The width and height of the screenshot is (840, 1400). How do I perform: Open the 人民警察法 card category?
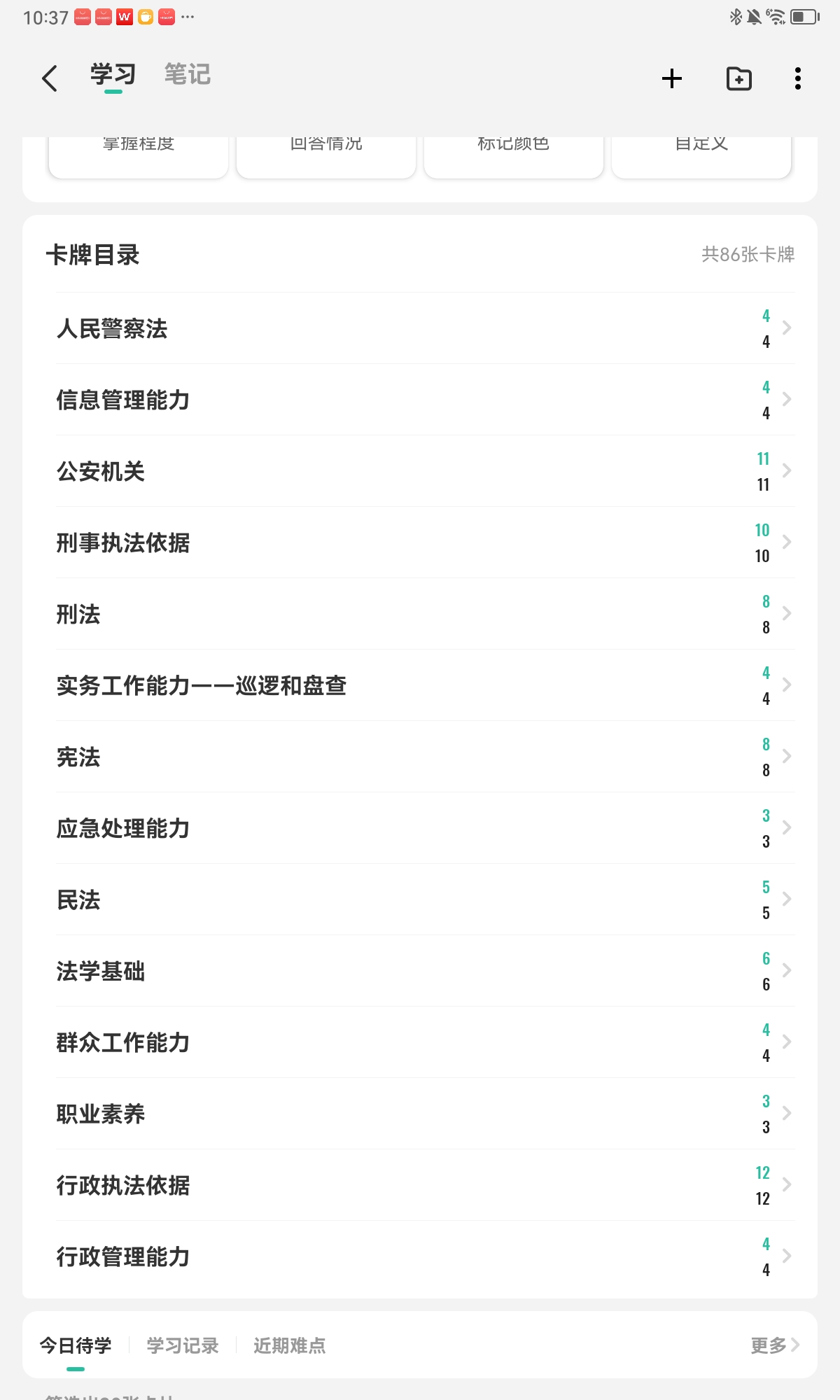pyautogui.click(x=426, y=328)
